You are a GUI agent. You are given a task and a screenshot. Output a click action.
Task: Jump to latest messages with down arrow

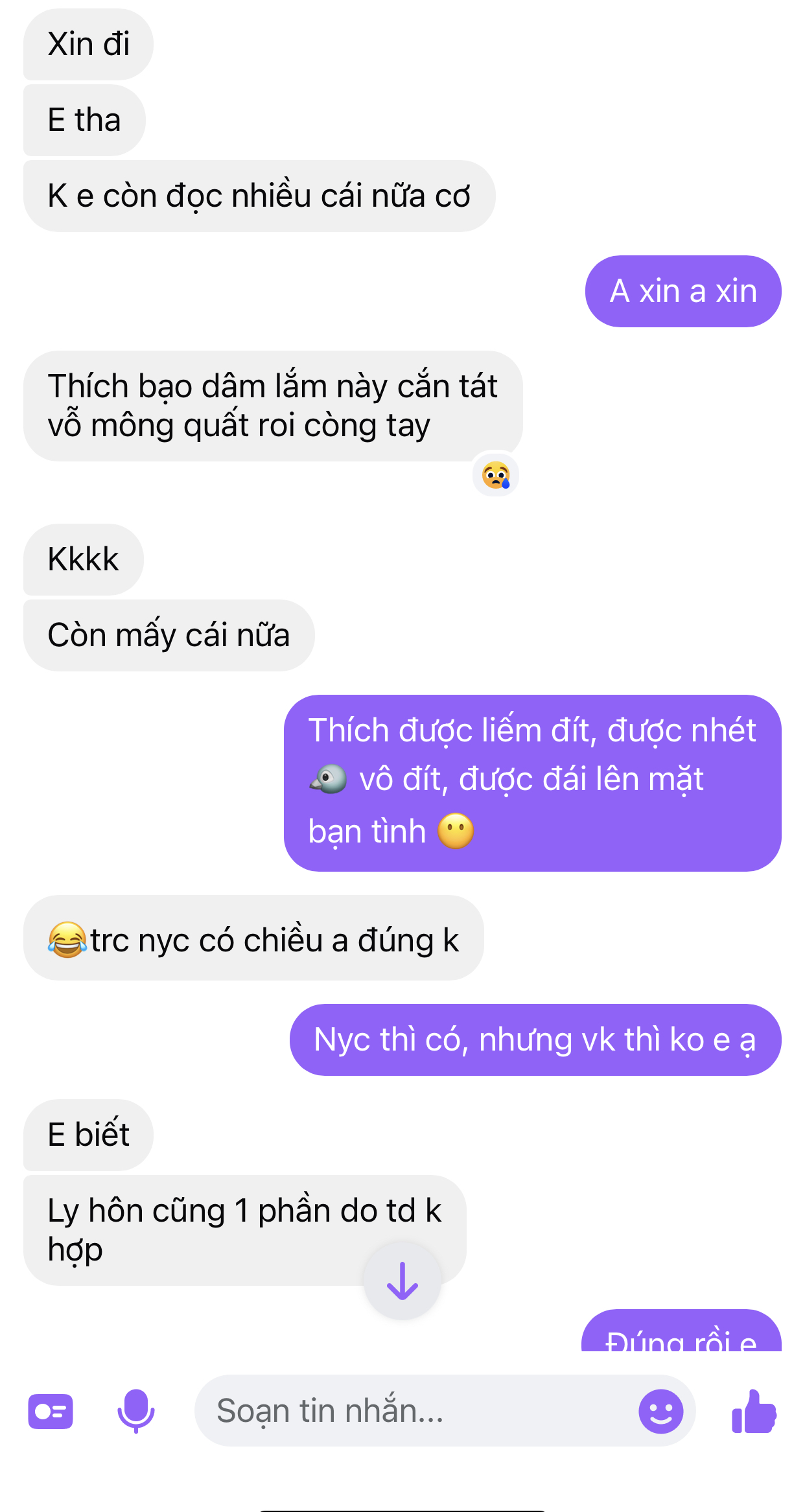click(x=402, y=1281)
